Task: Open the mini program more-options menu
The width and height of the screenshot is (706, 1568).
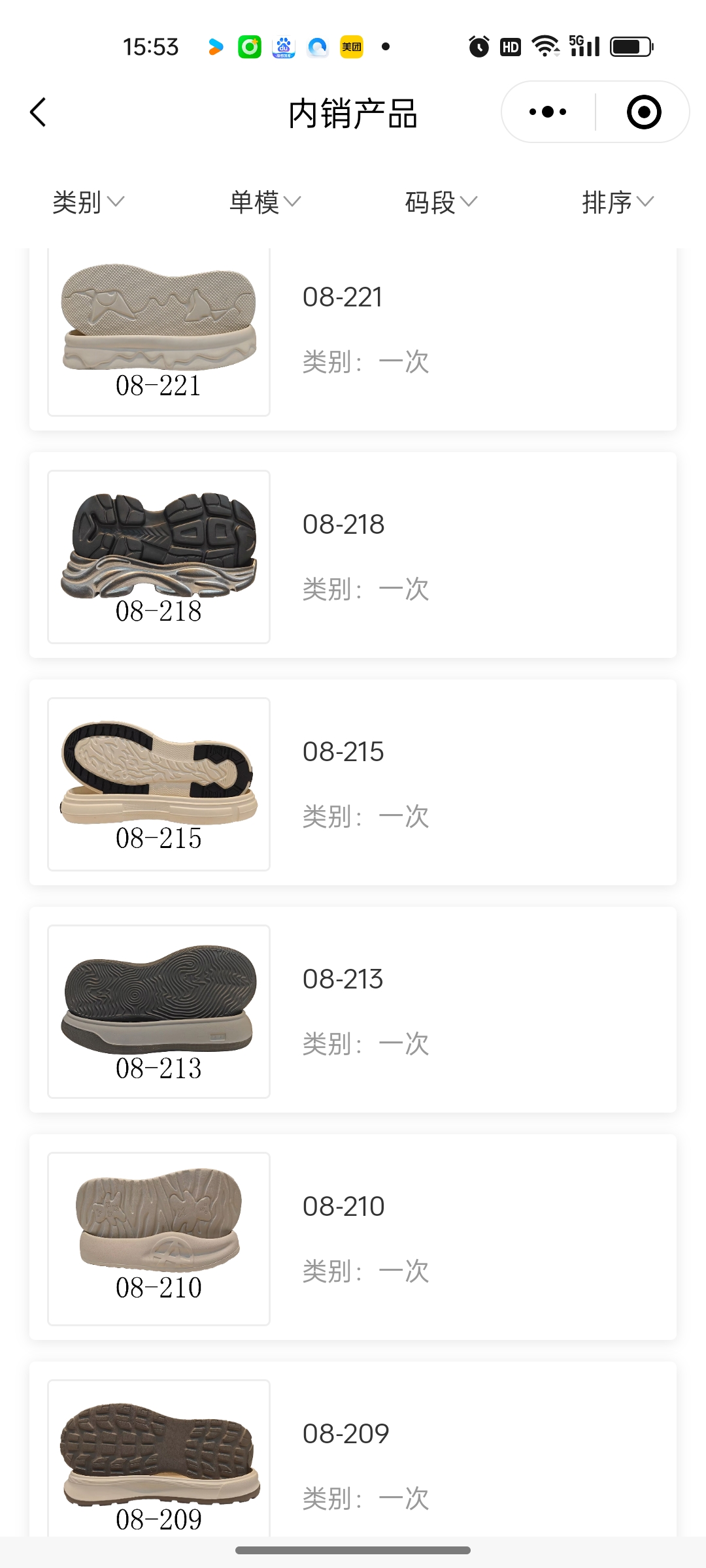Action: [x=548, y=112]
